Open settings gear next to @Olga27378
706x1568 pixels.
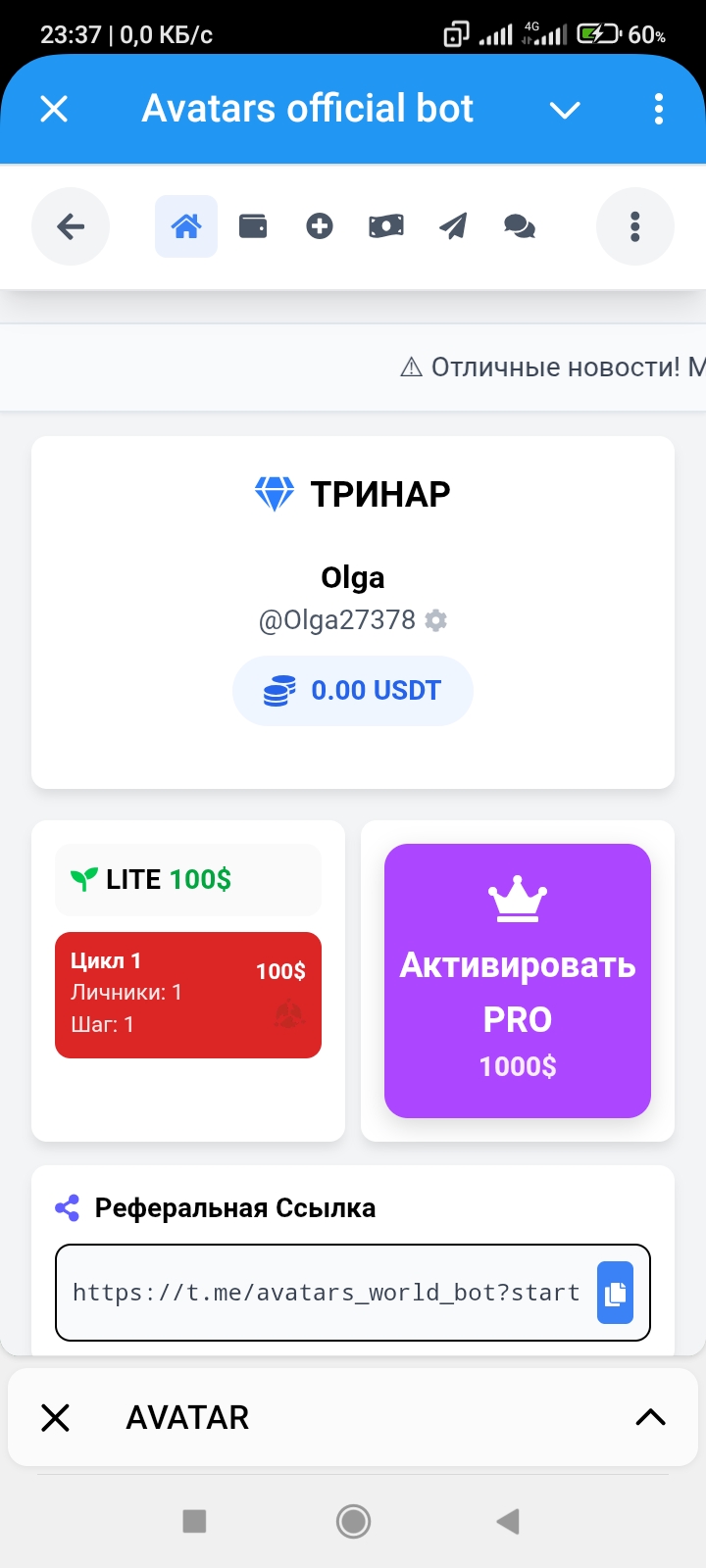(436, 620)
